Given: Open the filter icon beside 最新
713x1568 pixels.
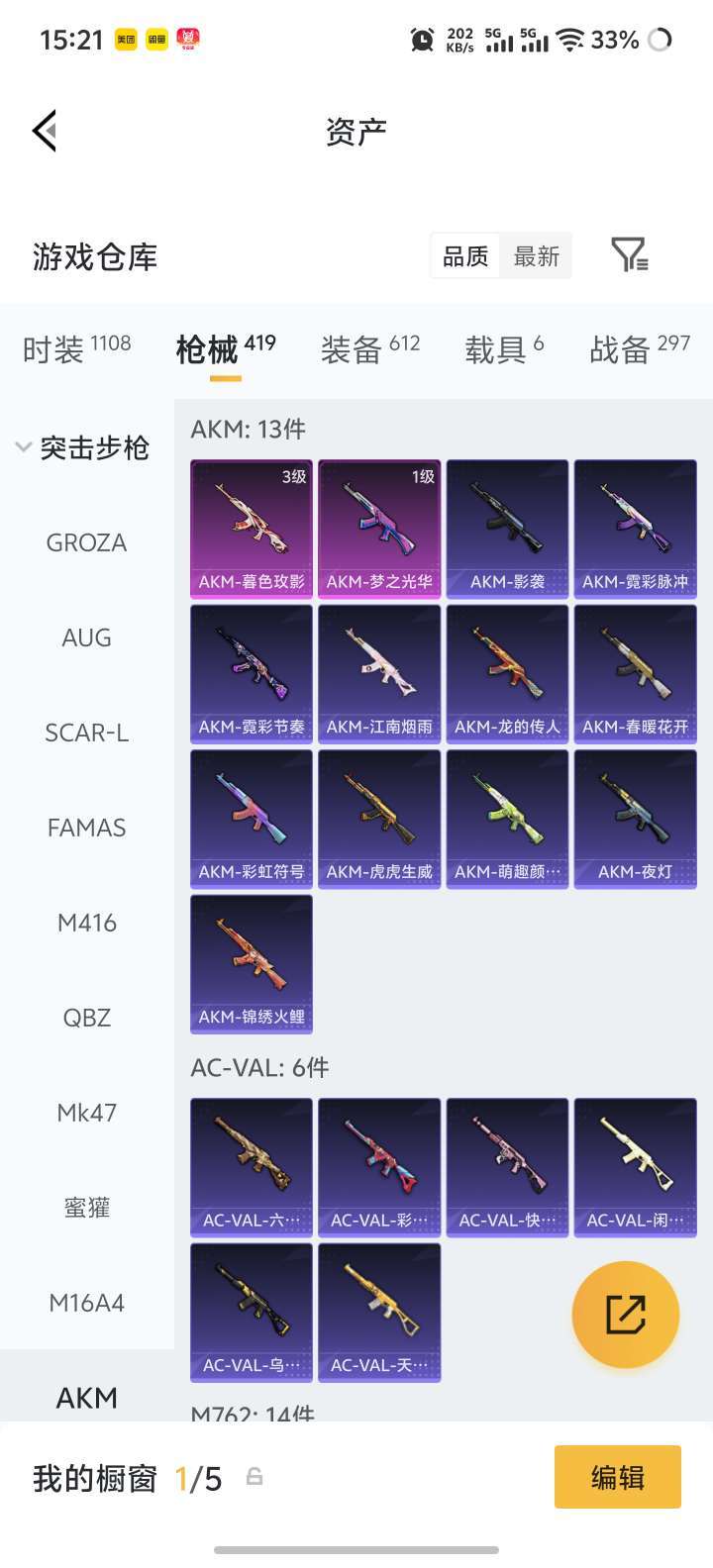Looking at the screenshot, I should (629, 255).
